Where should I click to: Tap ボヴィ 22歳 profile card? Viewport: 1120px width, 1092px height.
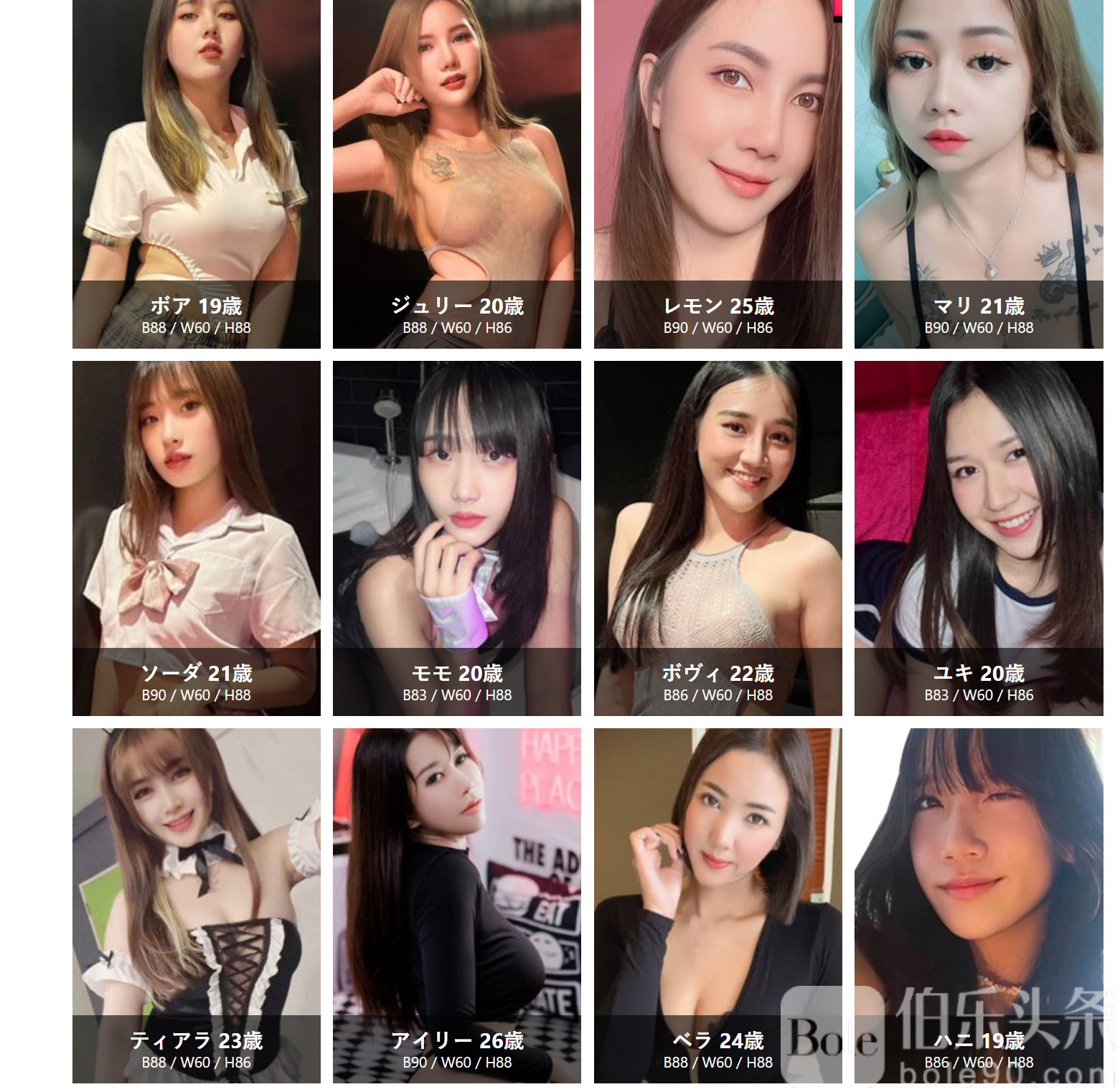[717, 538]
